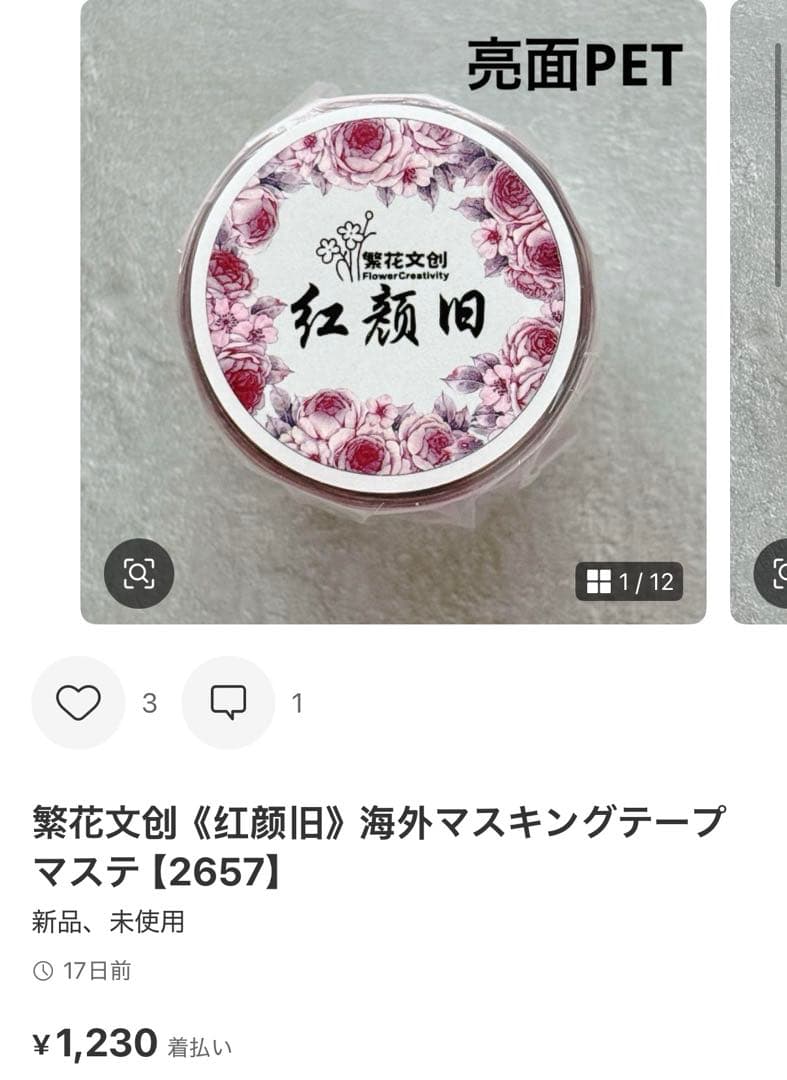View the 红颜旧 tape product photo
Screen dimensions: 787x1080
(x=392, y=300)
